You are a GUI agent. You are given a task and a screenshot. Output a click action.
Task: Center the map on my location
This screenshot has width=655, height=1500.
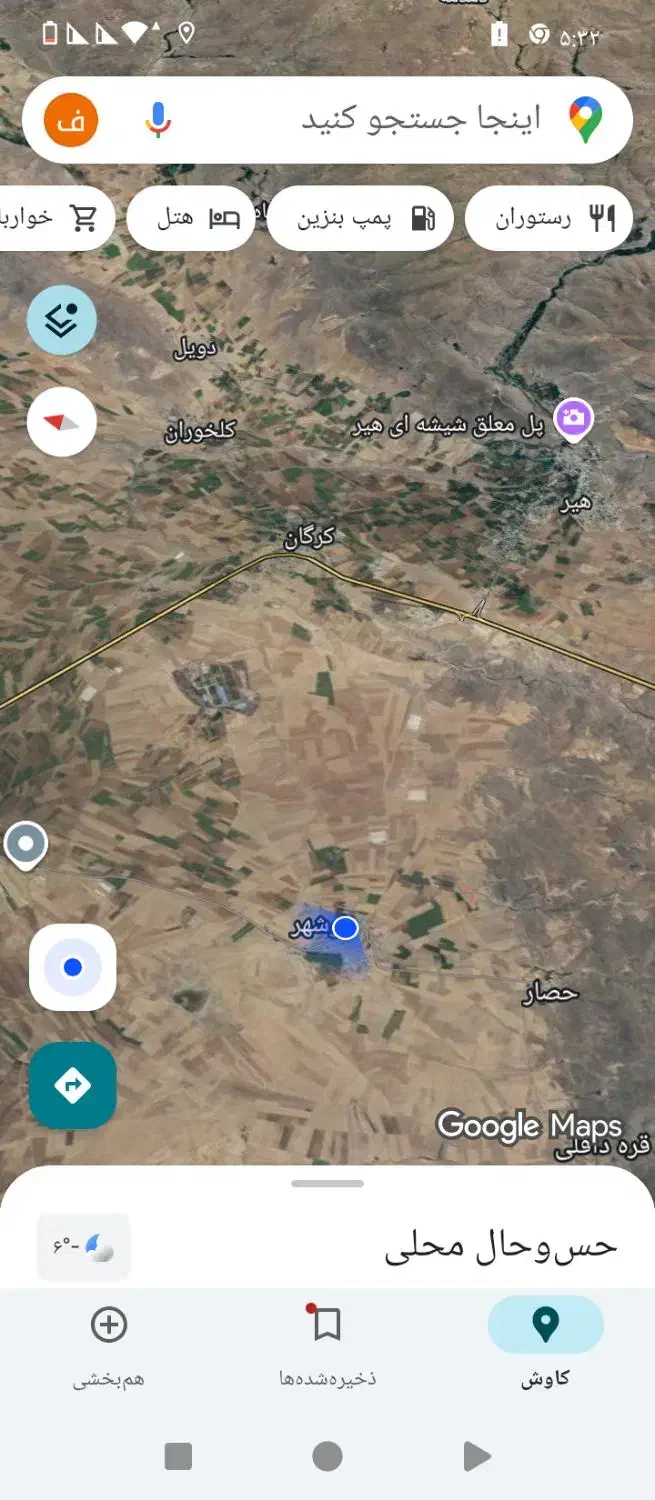[72, 967]
